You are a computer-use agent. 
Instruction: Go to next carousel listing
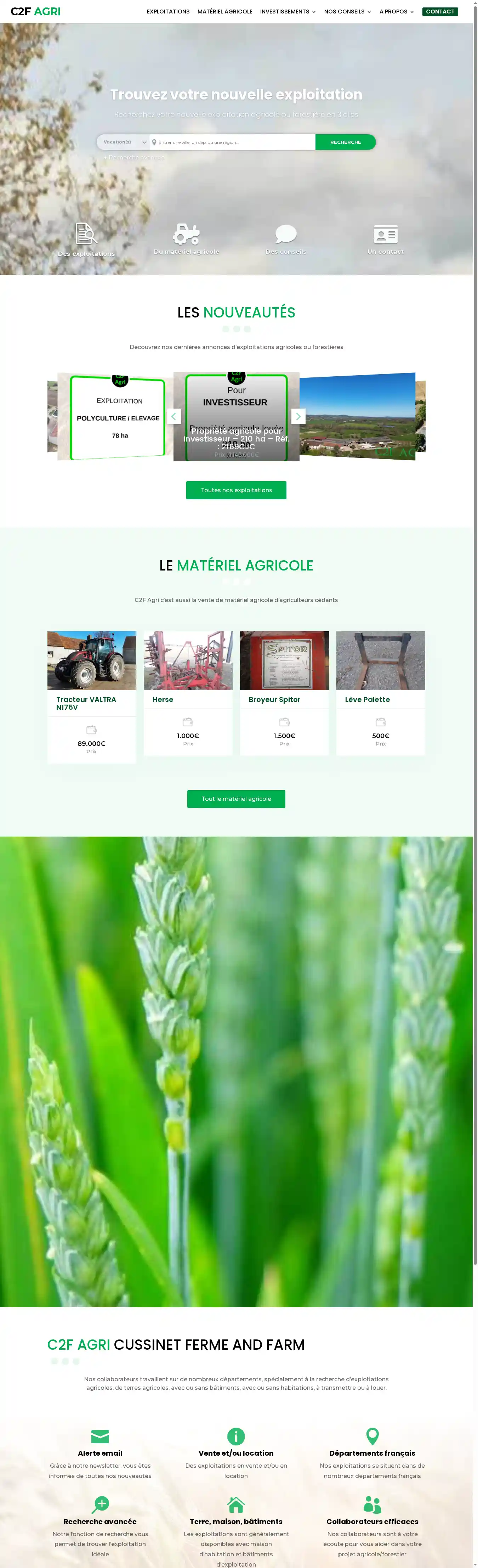tap(298, 416)
